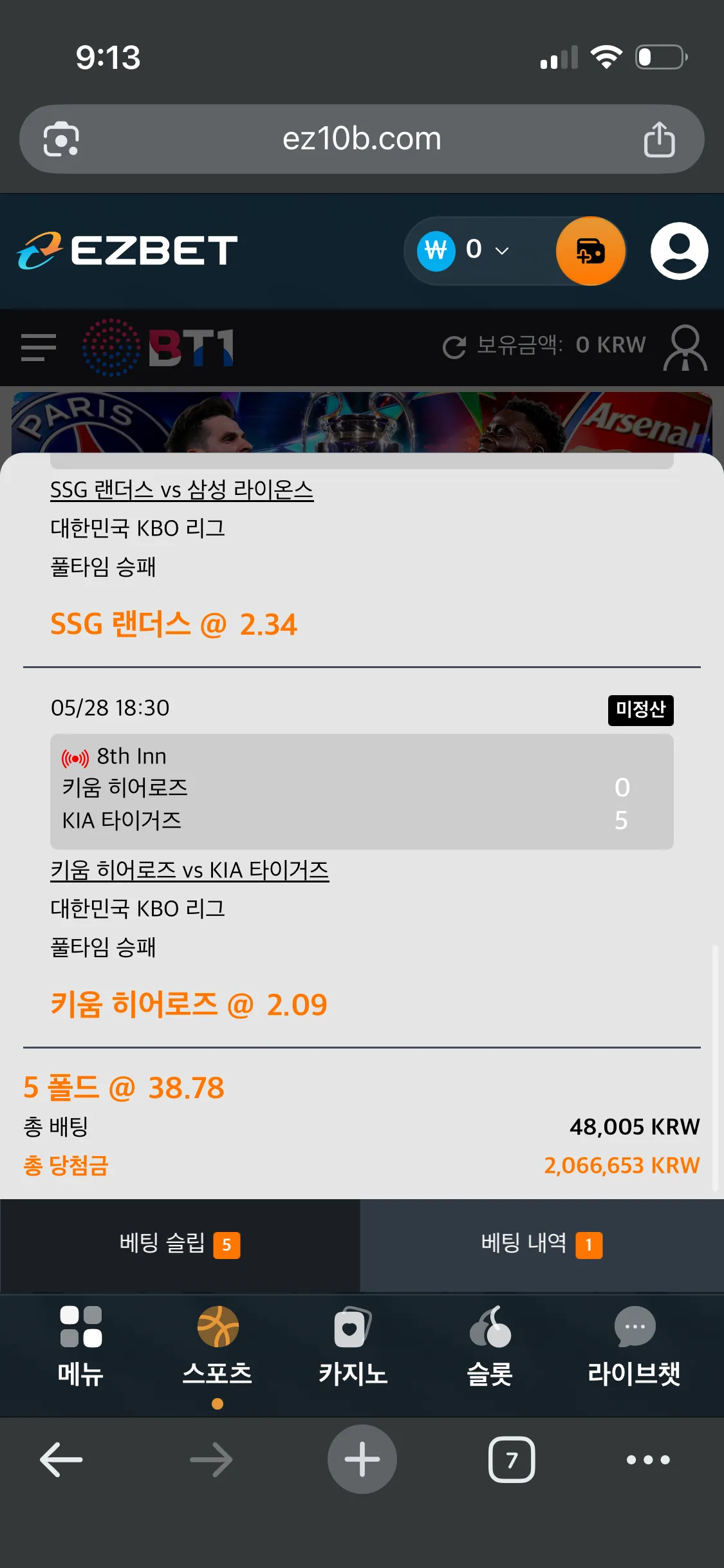Go to the 슬롯 section
The width and height of the screenshot is (724, 1568).
(x=490, y=1347)
